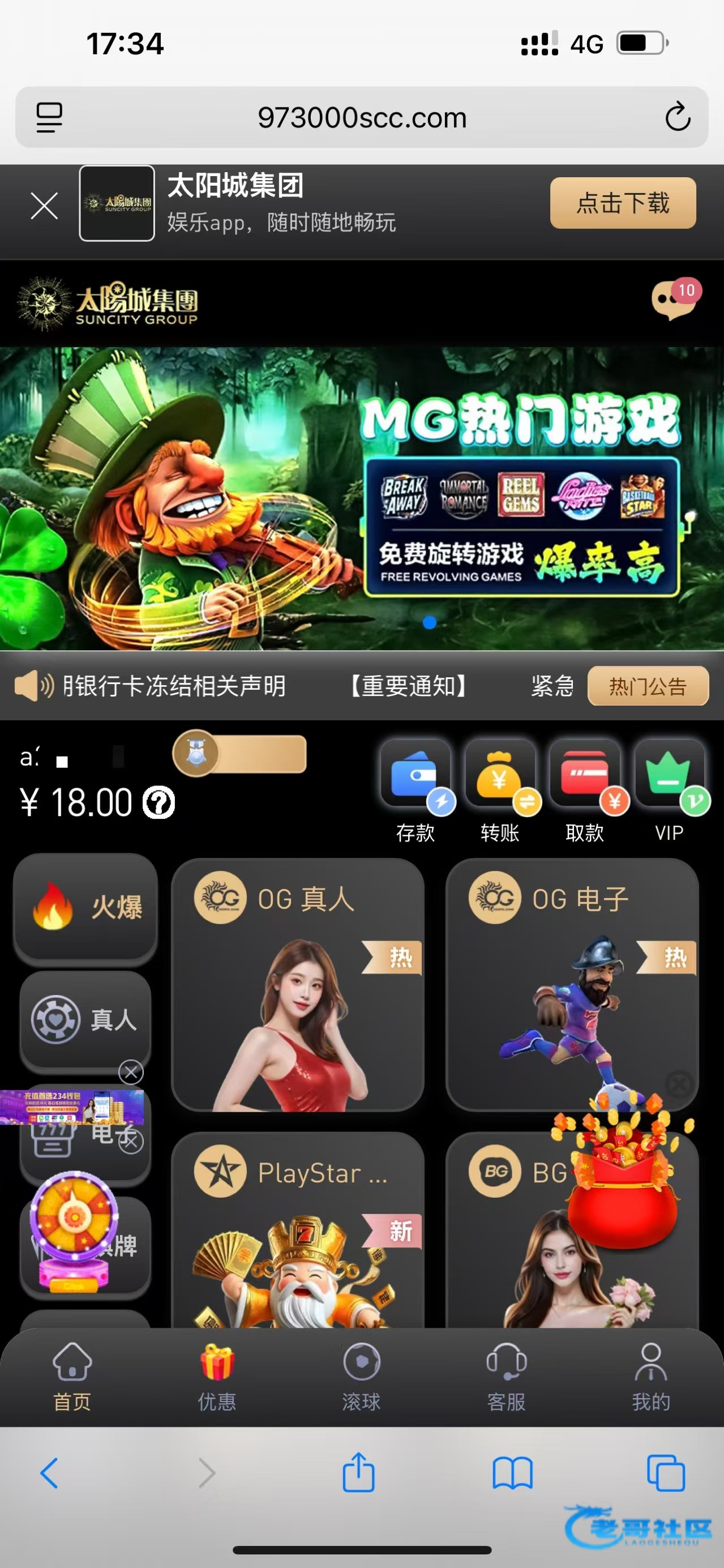
Task: Open the MG 热门游戏 promo banner
Action: (x=362, y=498)
